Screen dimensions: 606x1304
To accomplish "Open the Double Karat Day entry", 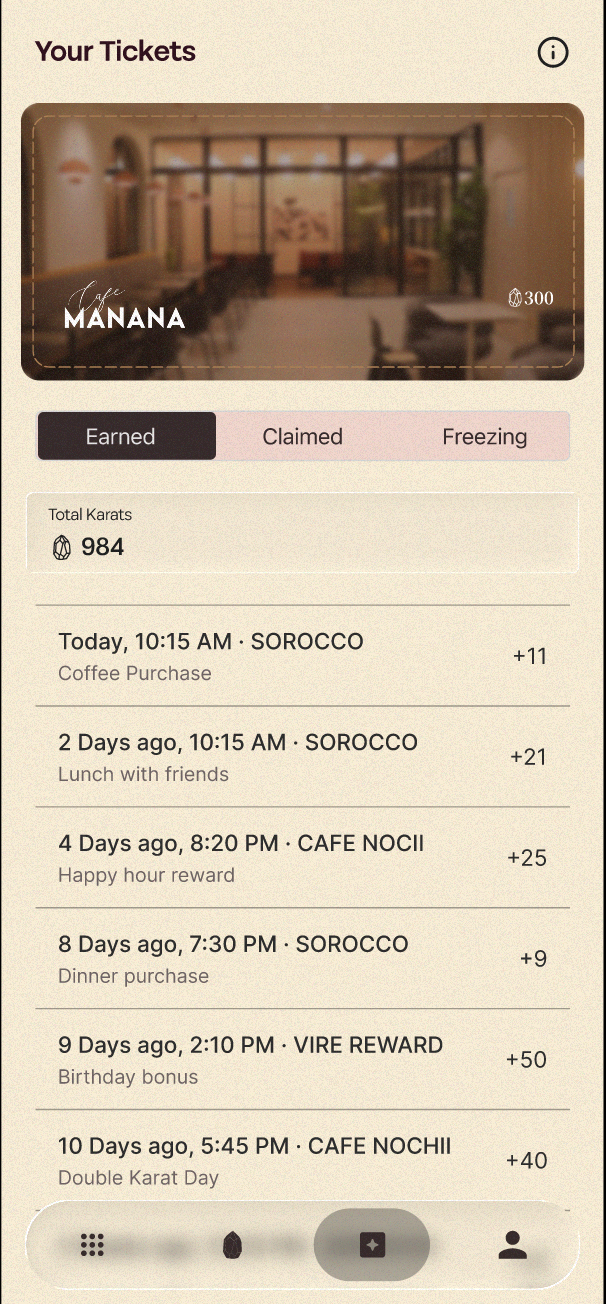I will (302, 1160).
